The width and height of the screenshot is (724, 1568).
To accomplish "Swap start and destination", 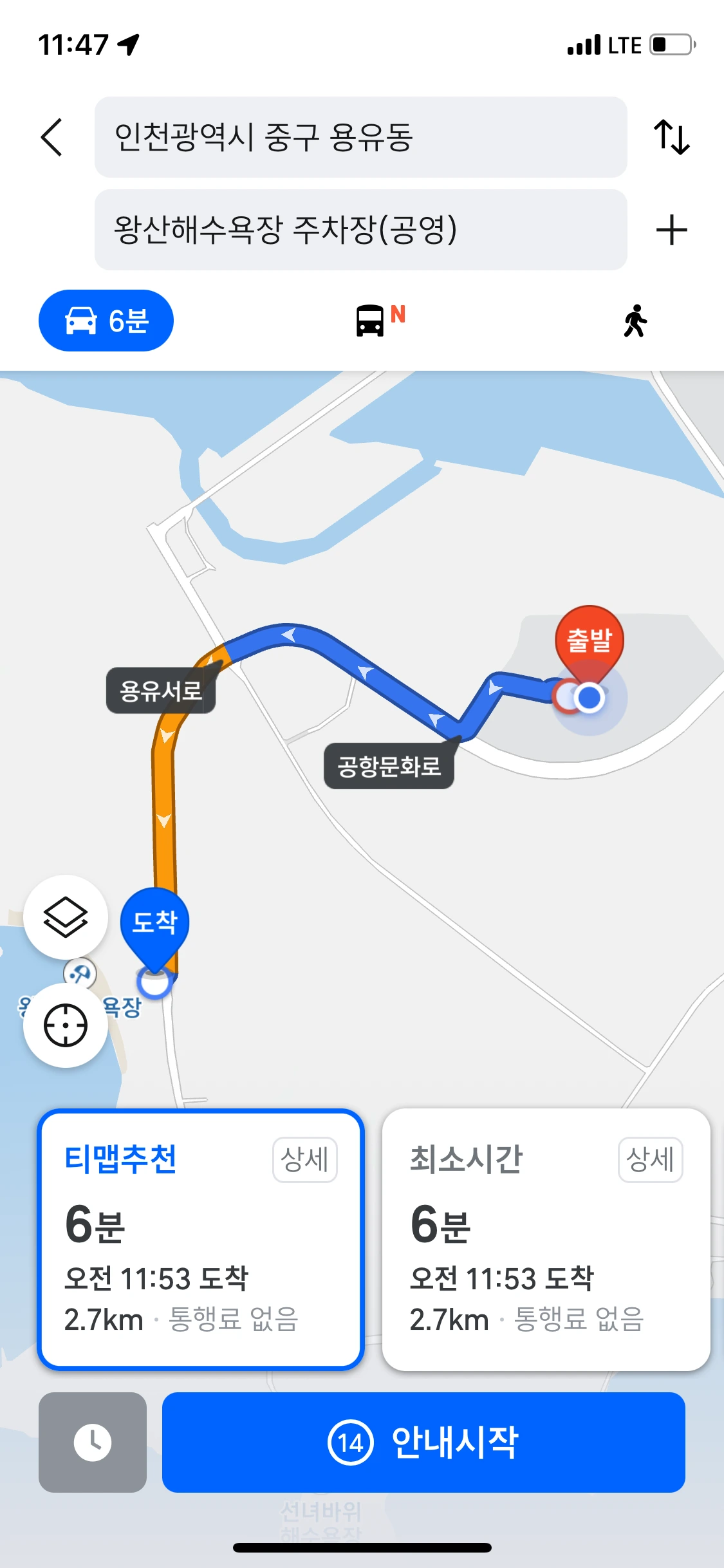I will pos(671,137).
